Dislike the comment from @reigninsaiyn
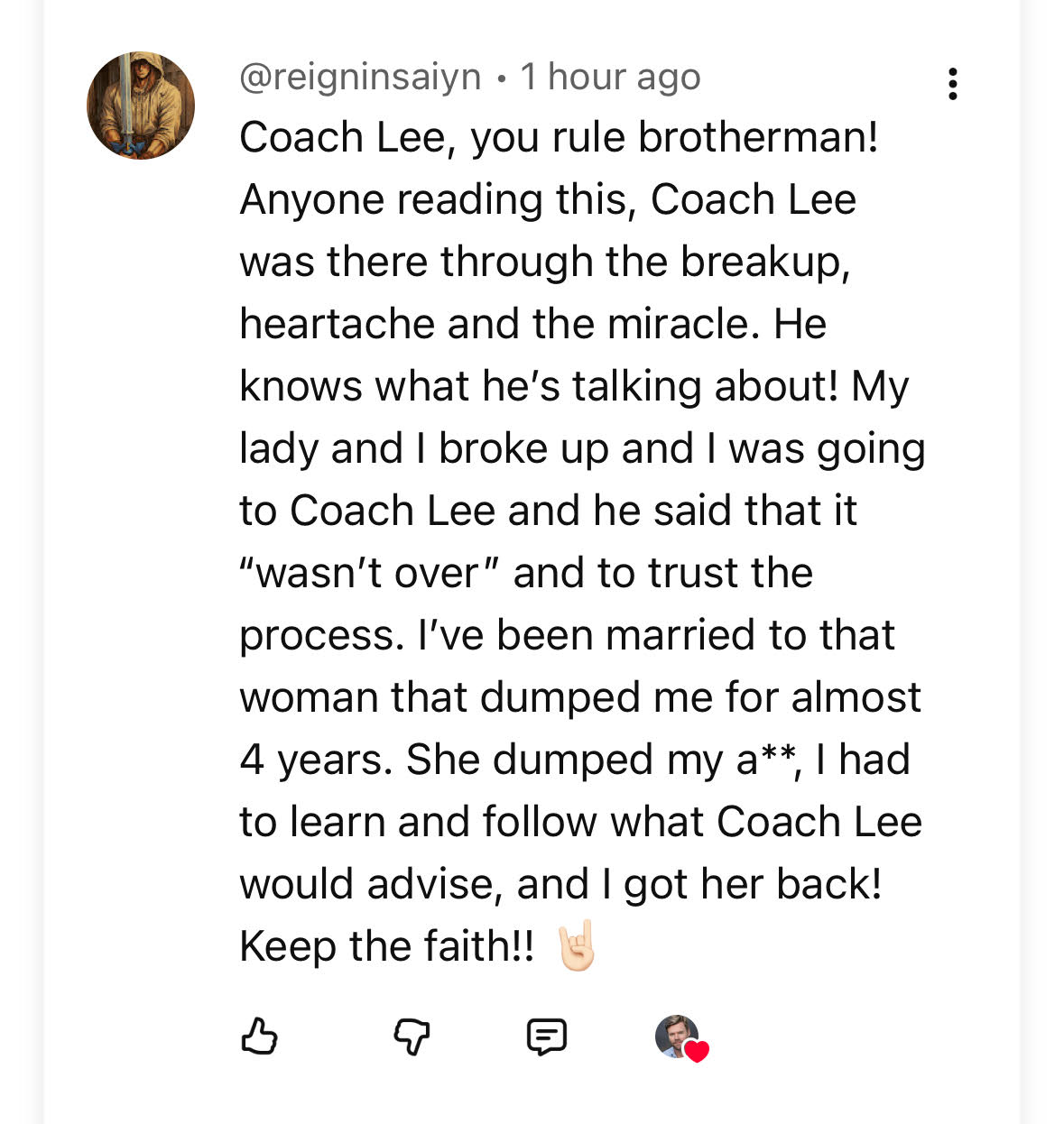 coord(412,1036)
